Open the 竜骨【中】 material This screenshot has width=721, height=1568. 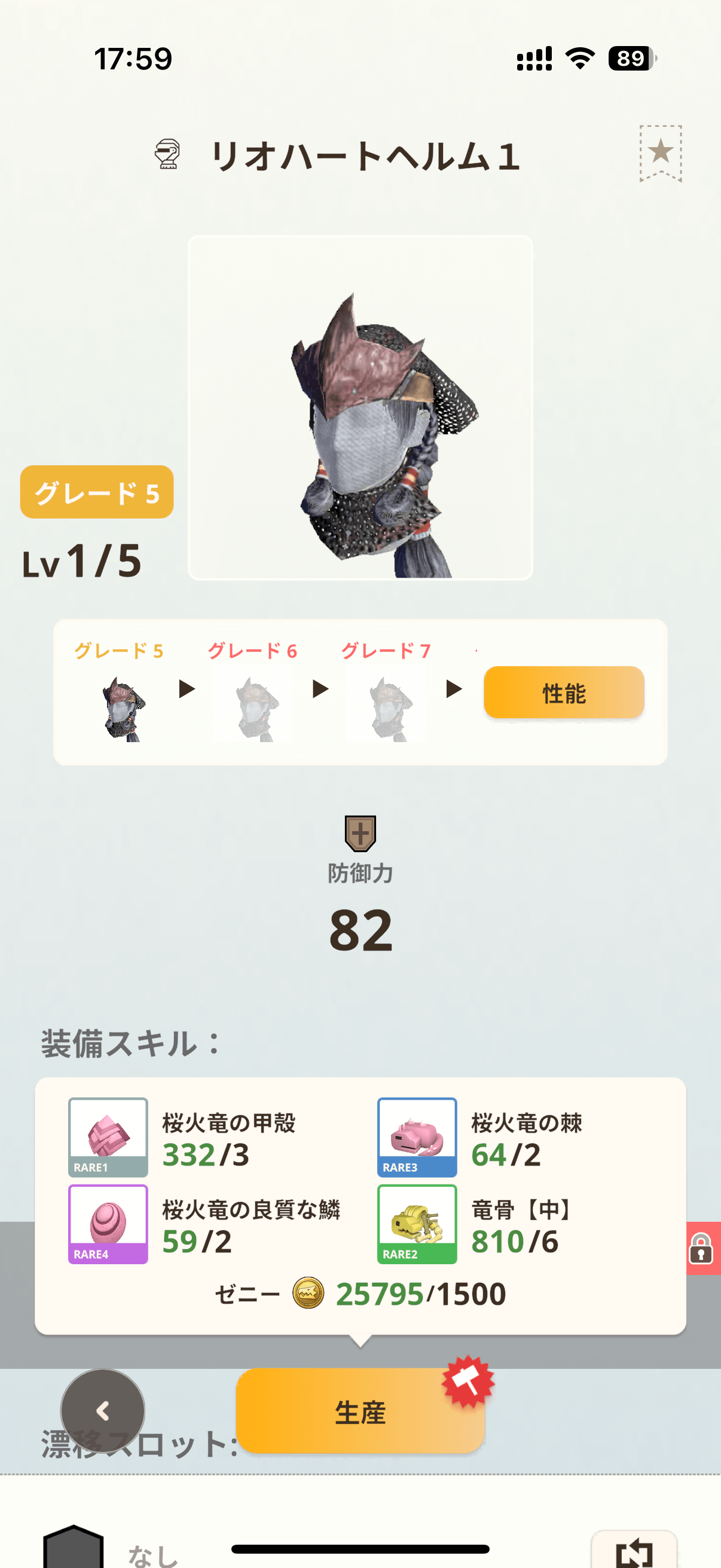pos(417,1224)
